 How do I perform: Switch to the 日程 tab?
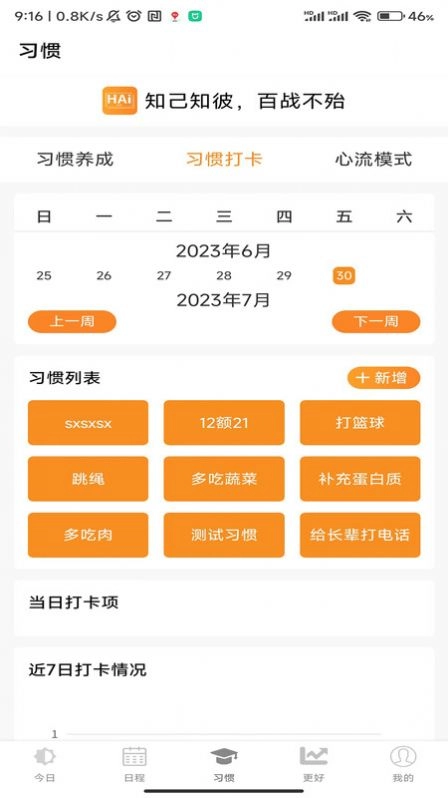coord(134,765)
